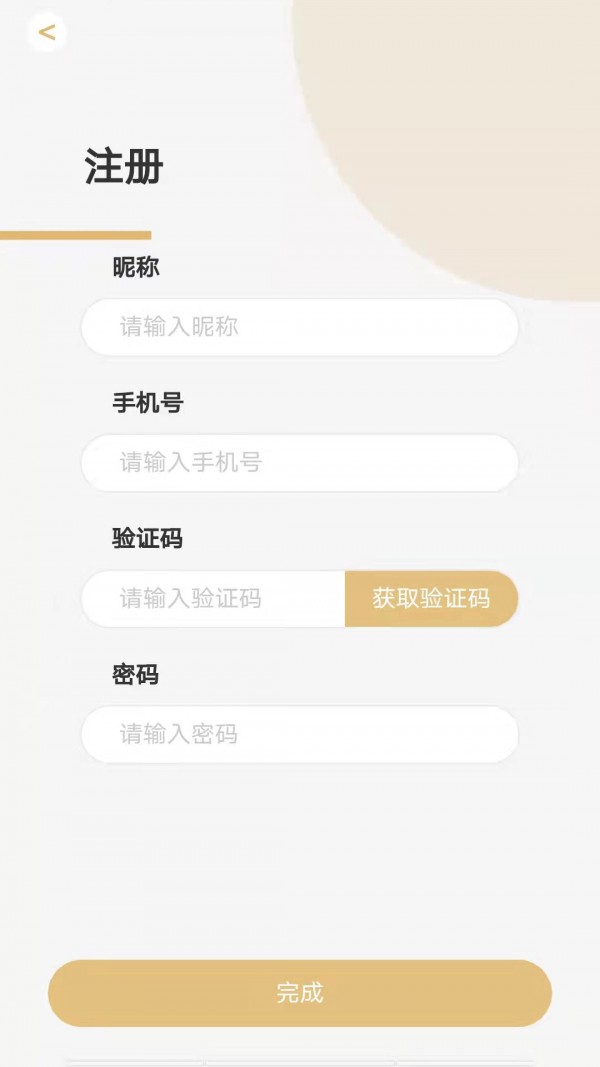Tap the phone number field
Image resolution: width=600 pixels, height=1067 pixels.
(x=299, y=463)
